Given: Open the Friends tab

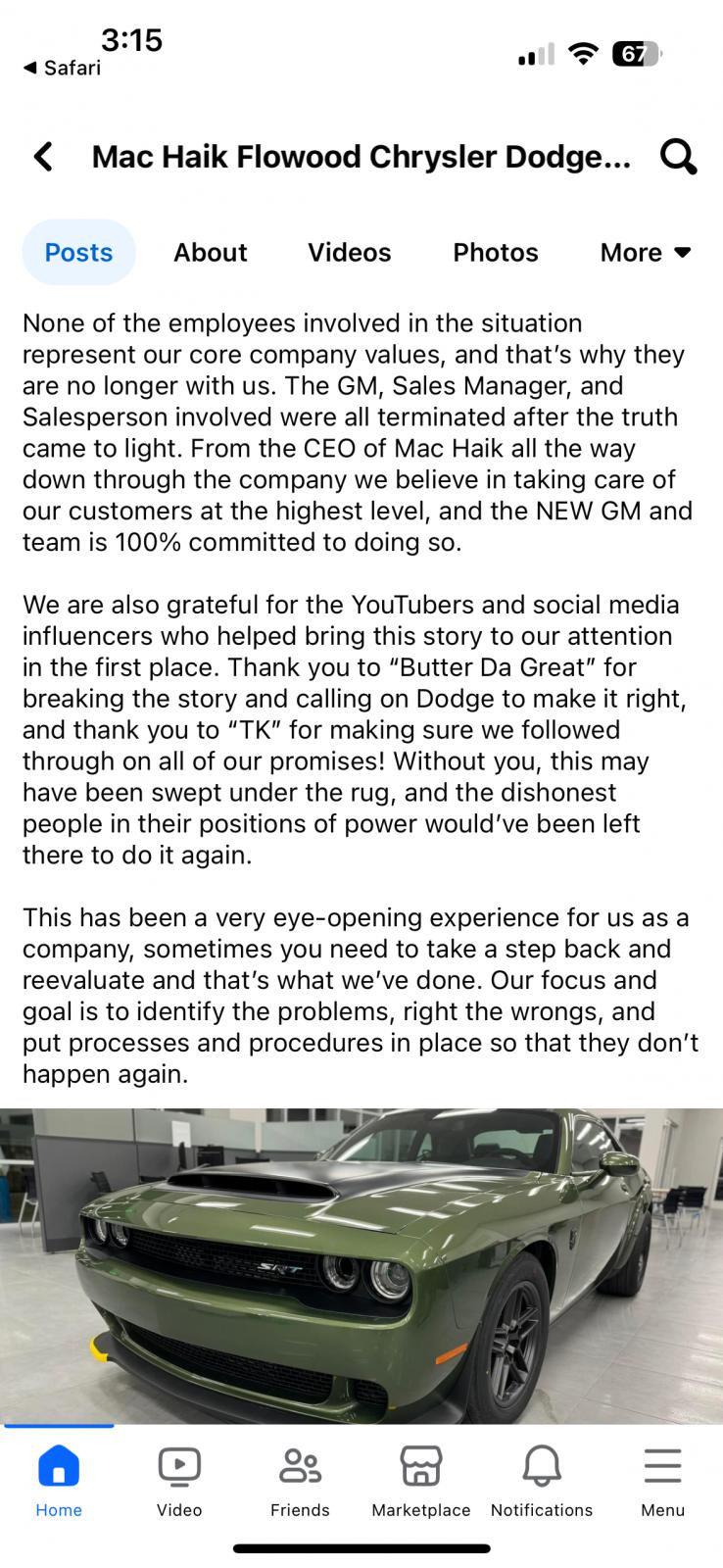Looking at the screenshot, I should tap(300, 1480).
